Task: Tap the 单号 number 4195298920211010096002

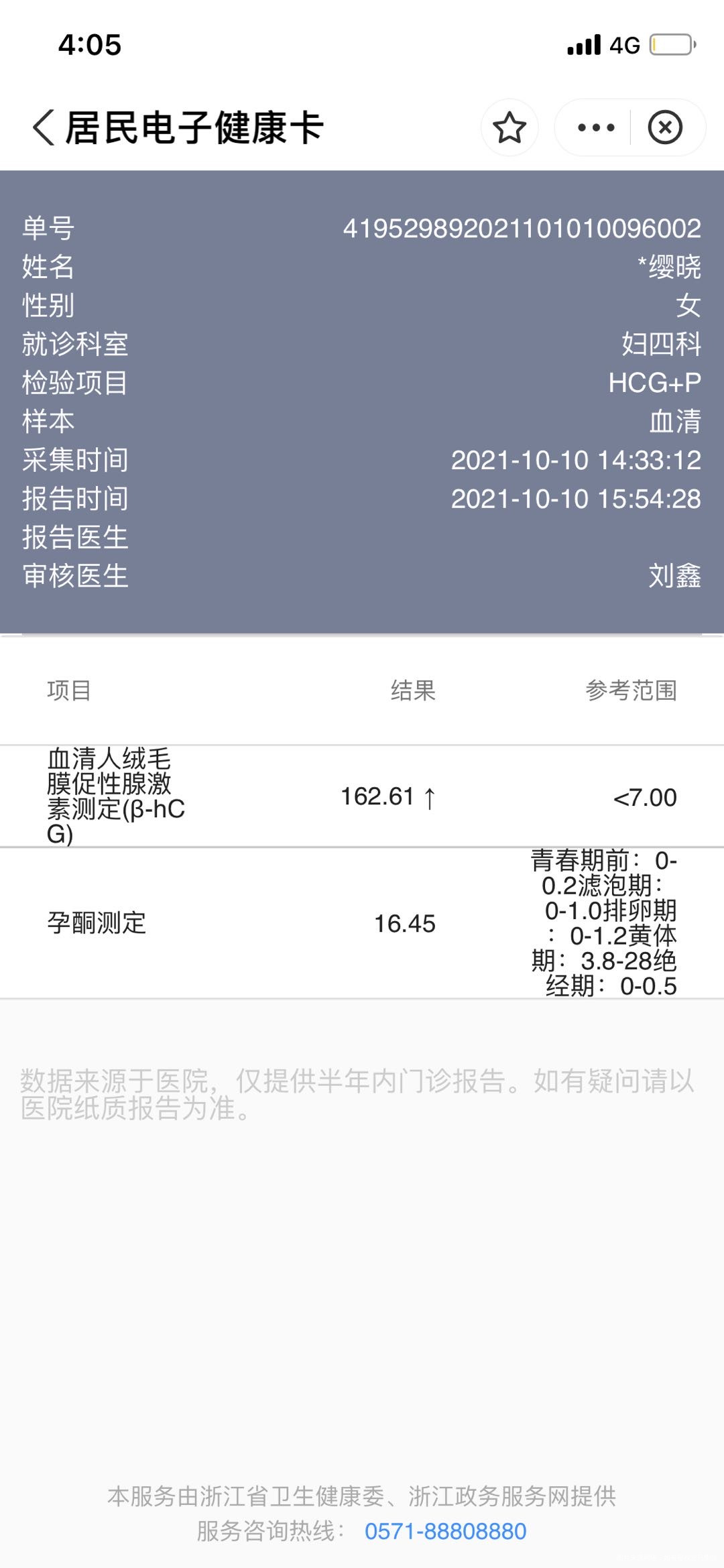Action: [522, 228]
